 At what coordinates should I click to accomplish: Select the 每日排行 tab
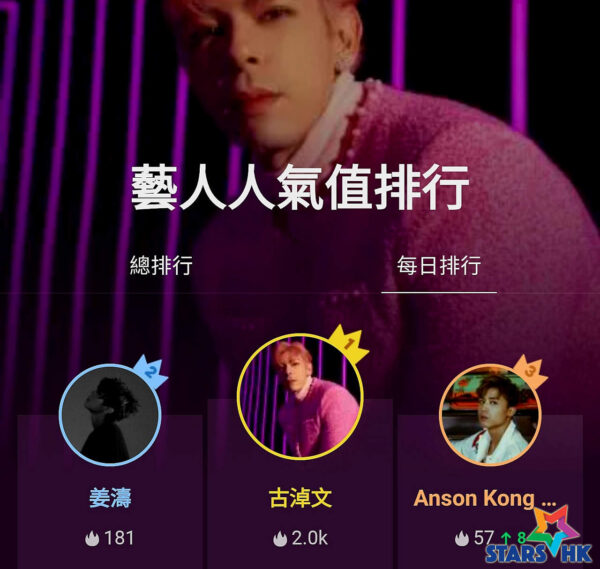[438, 266]
